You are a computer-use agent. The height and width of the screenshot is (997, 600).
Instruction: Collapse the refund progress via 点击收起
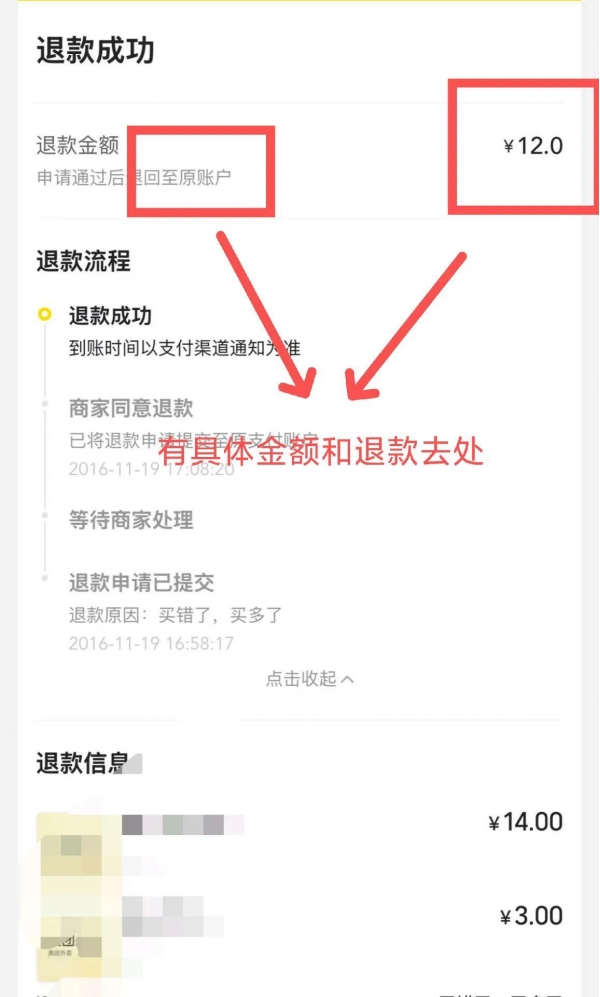point(309,678)
